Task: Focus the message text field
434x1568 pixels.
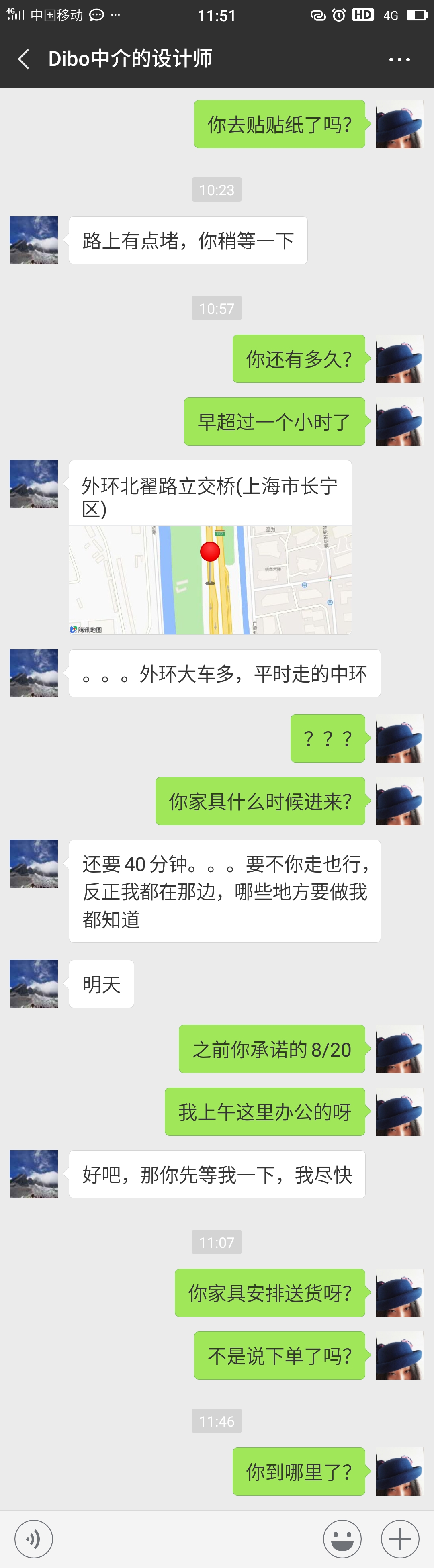Action: [188, 1539]
